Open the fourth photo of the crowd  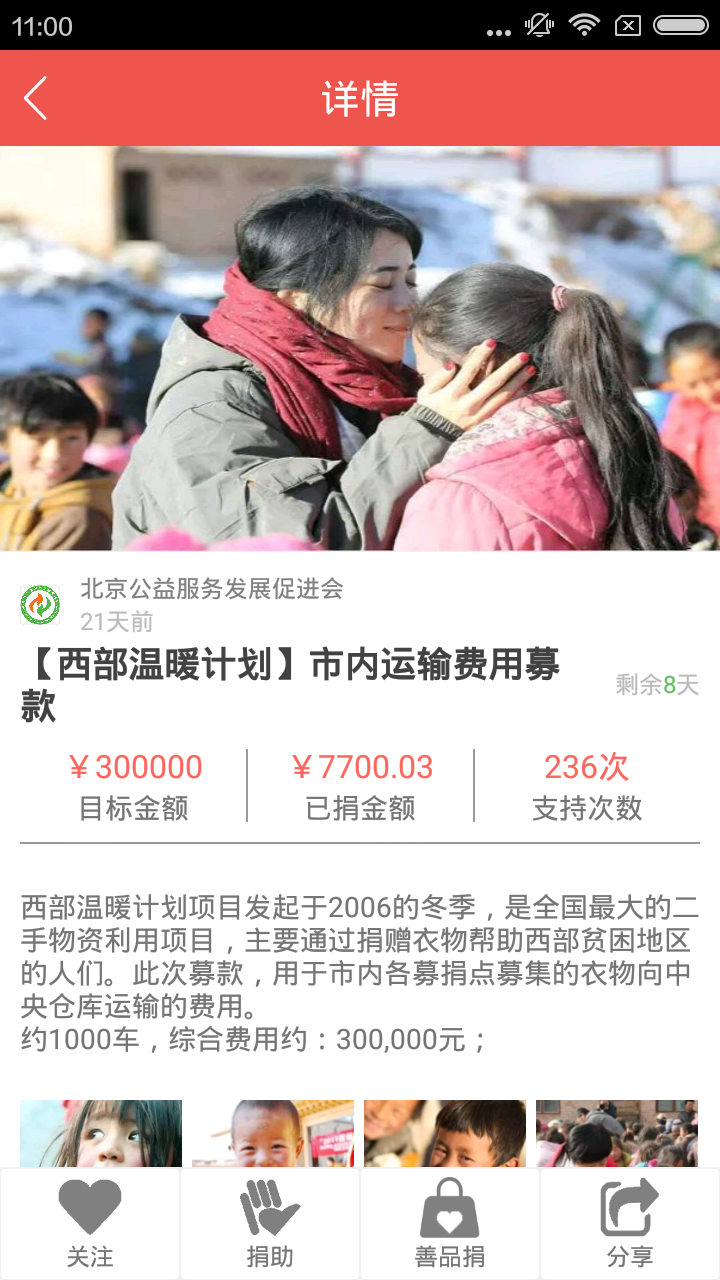point(617,1134)
